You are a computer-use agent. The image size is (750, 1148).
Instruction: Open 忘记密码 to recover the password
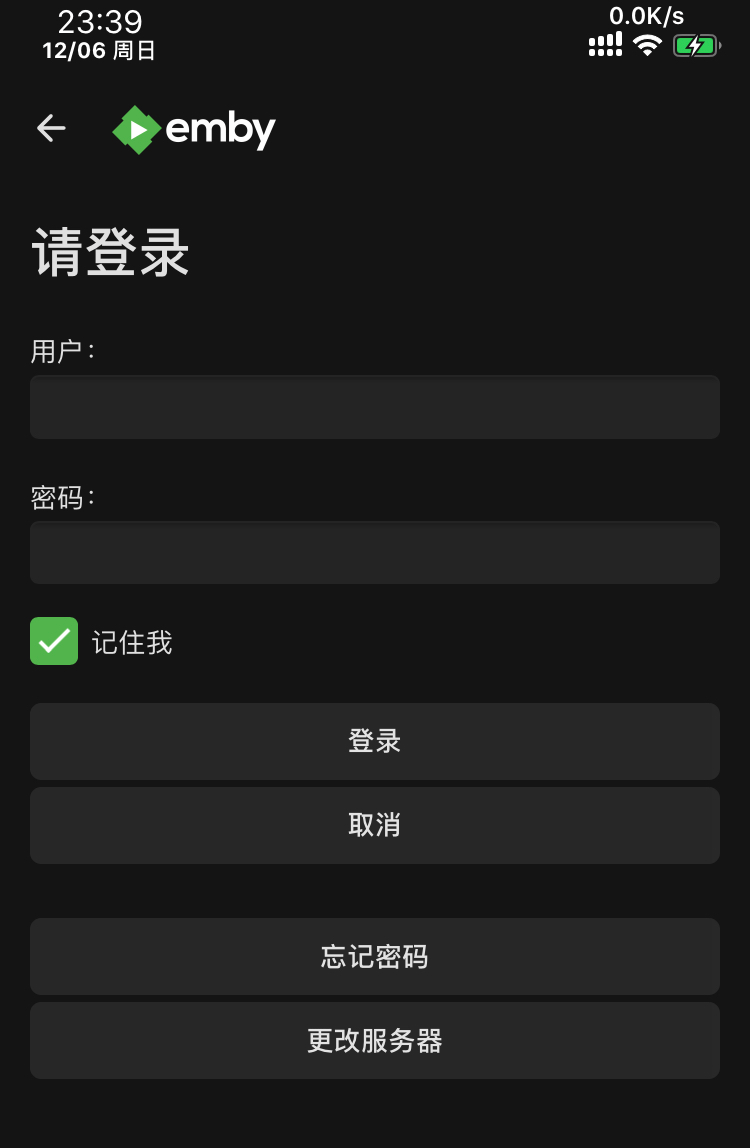(374, 956)
